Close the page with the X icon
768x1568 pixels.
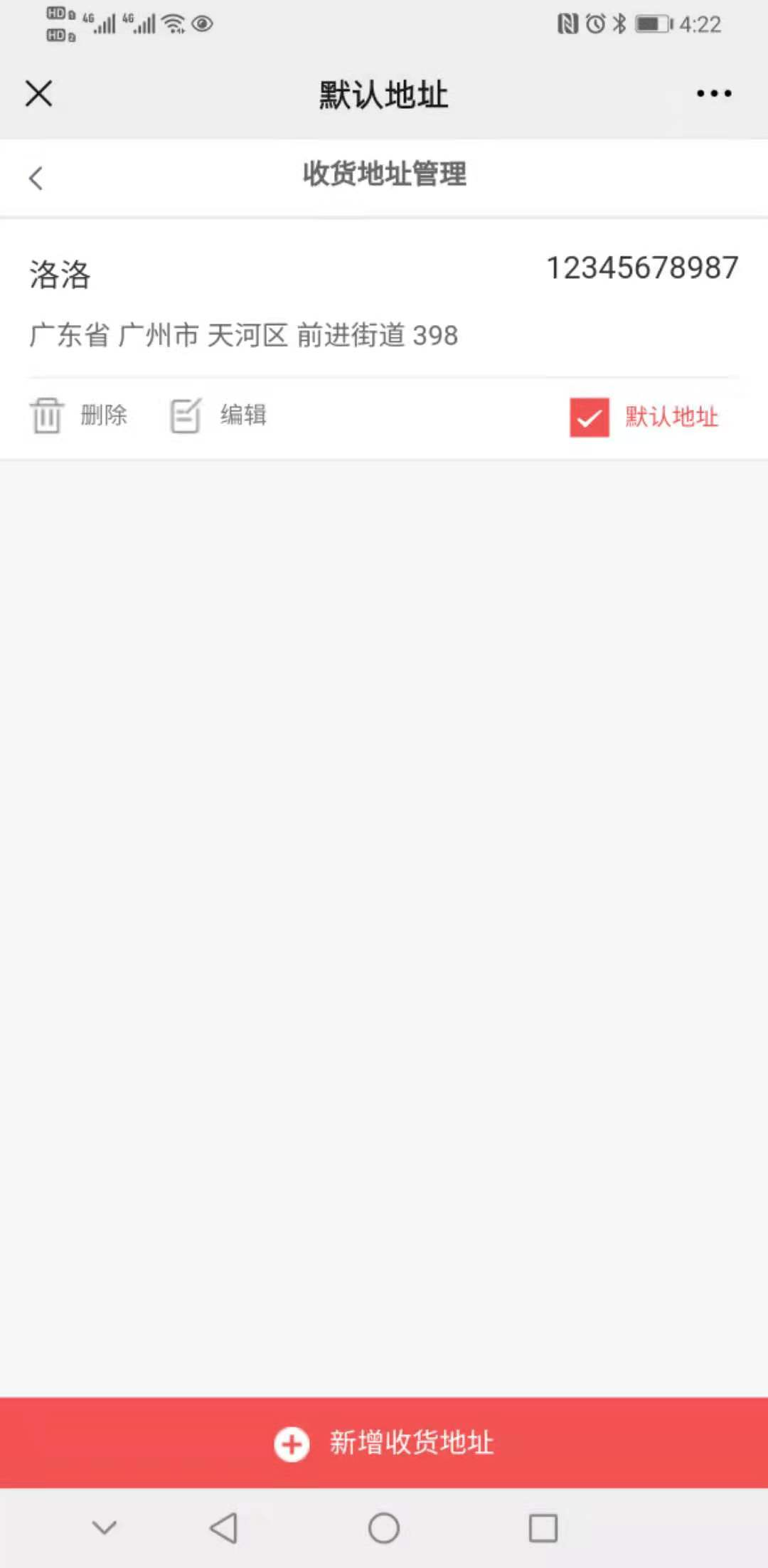tap(38, 93)
